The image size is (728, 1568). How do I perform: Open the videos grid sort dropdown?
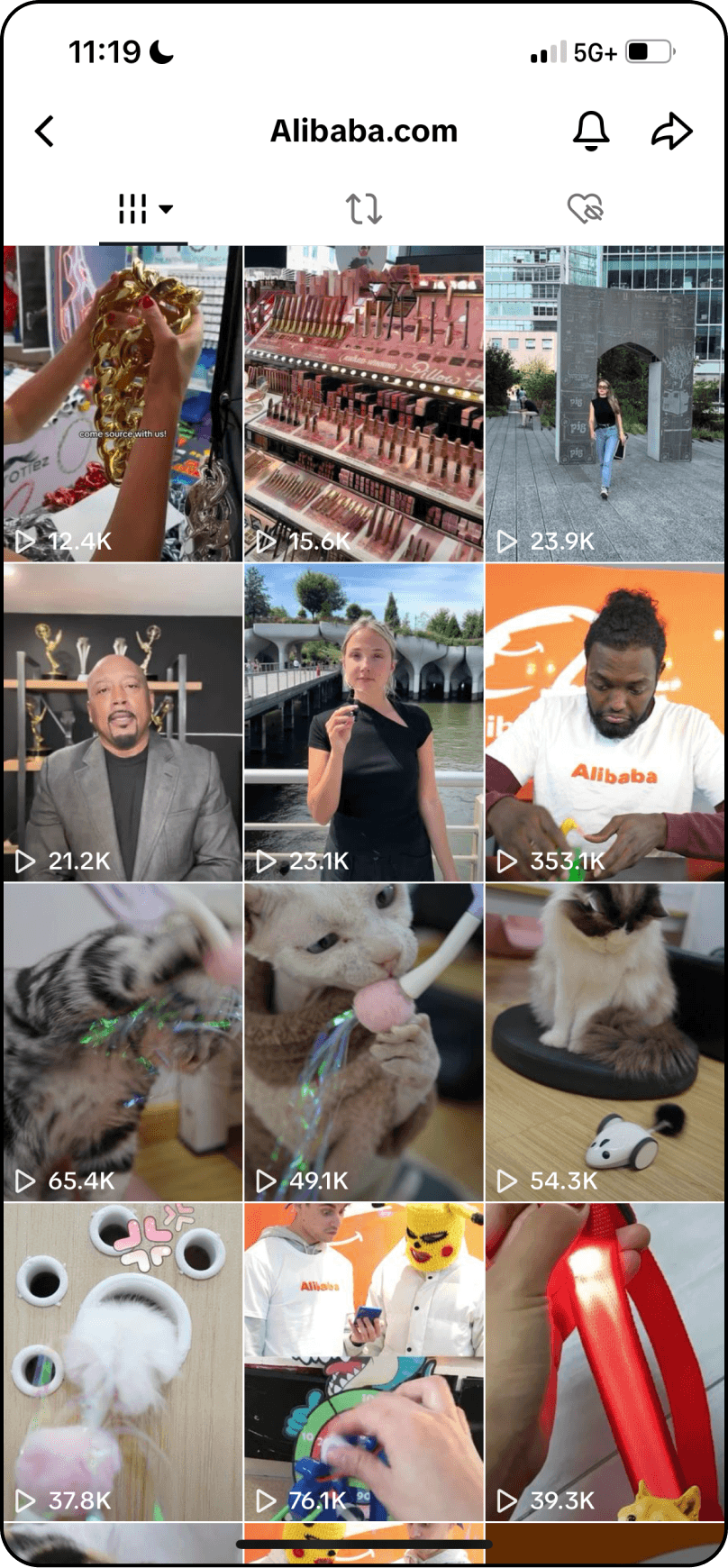tap(144, 209)
